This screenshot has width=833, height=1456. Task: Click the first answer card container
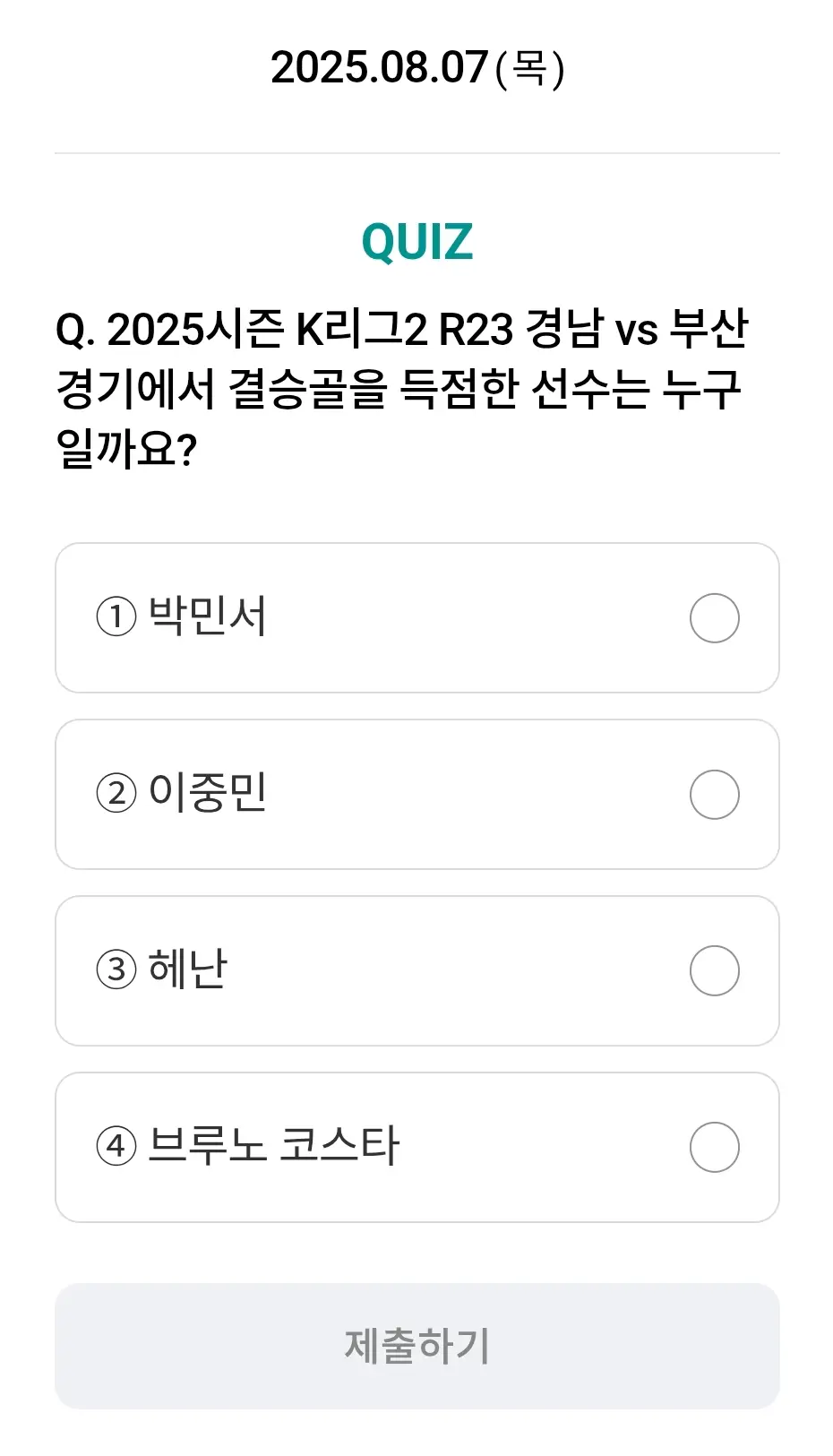pyautogui.click(x=416, y=618)
